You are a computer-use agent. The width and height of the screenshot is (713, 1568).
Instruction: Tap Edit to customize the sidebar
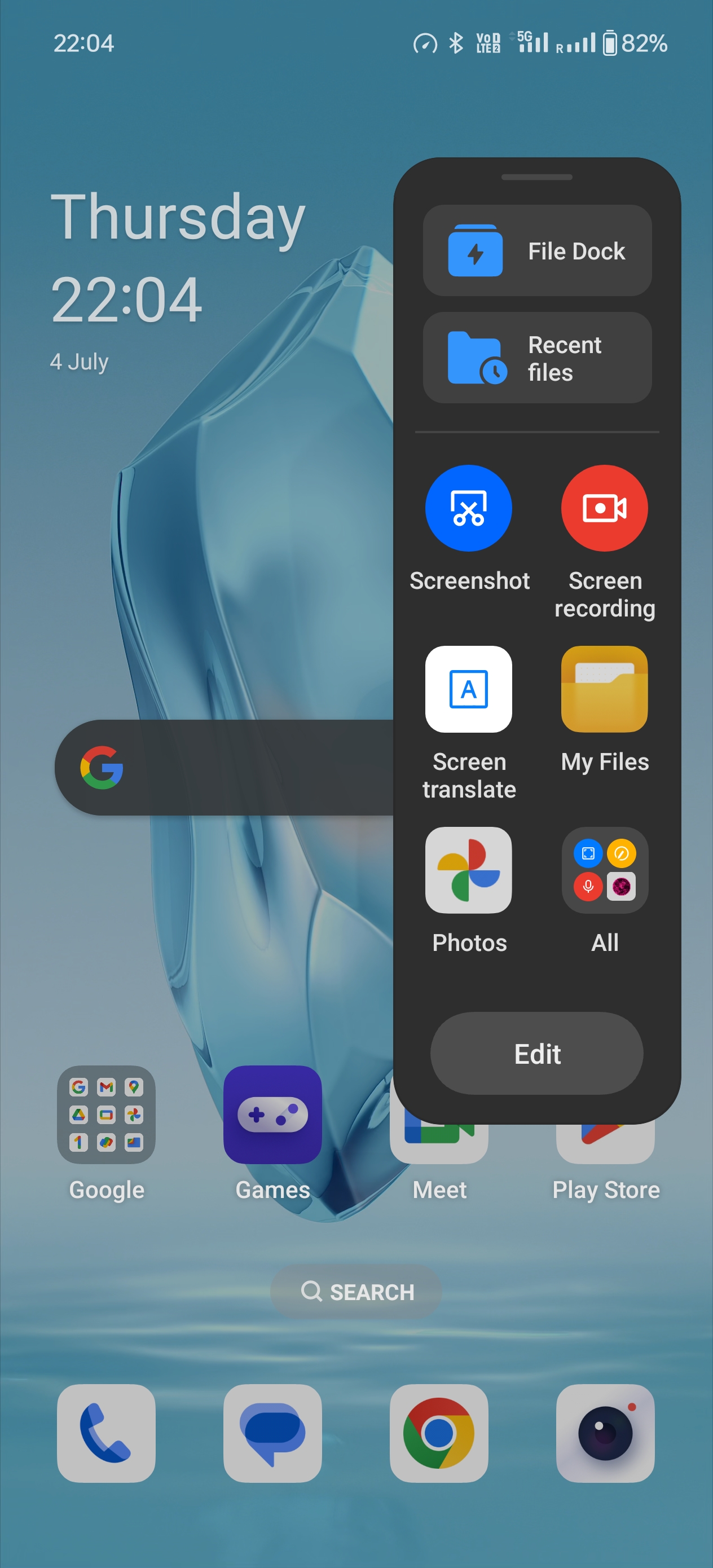(536, 1053)
